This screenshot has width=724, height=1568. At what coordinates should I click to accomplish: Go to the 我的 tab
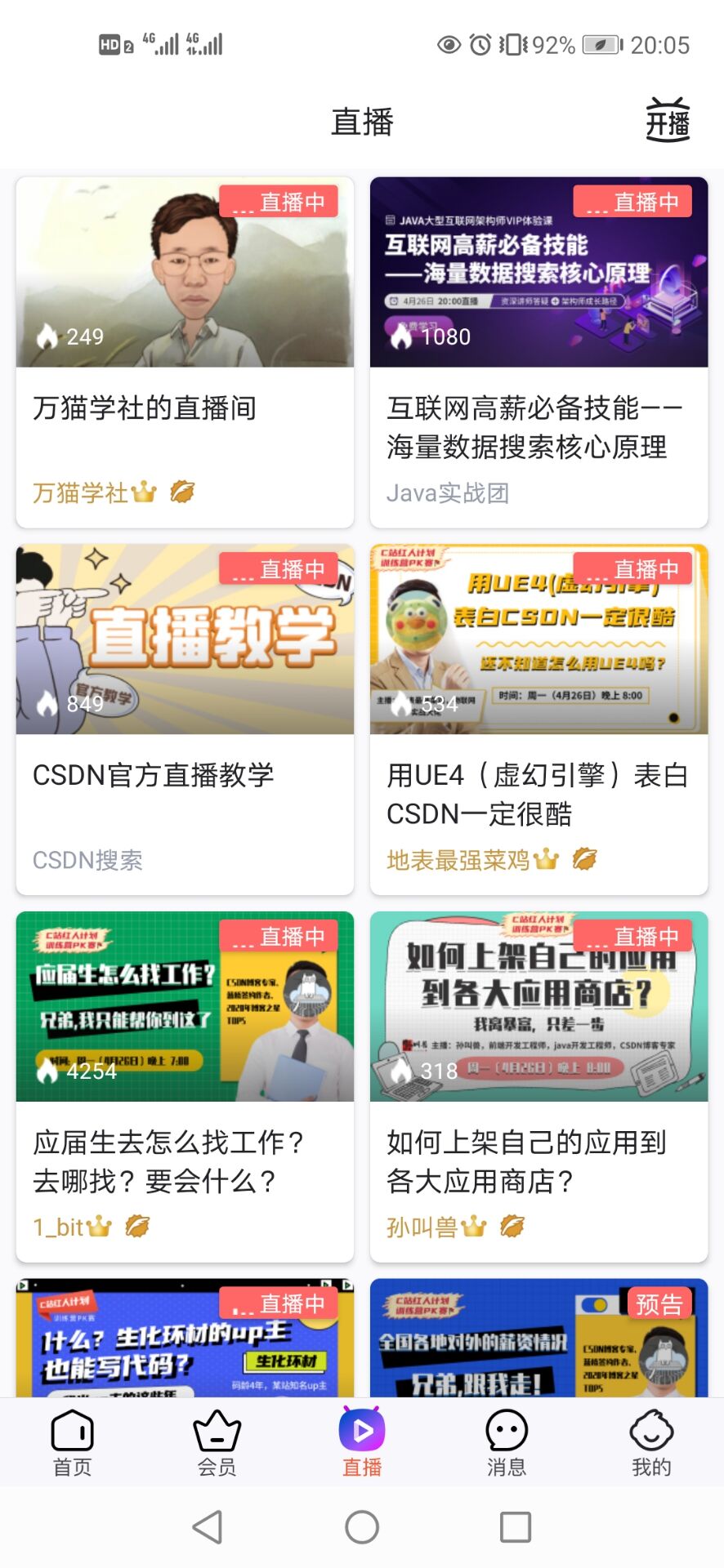tap(651, 1444)
